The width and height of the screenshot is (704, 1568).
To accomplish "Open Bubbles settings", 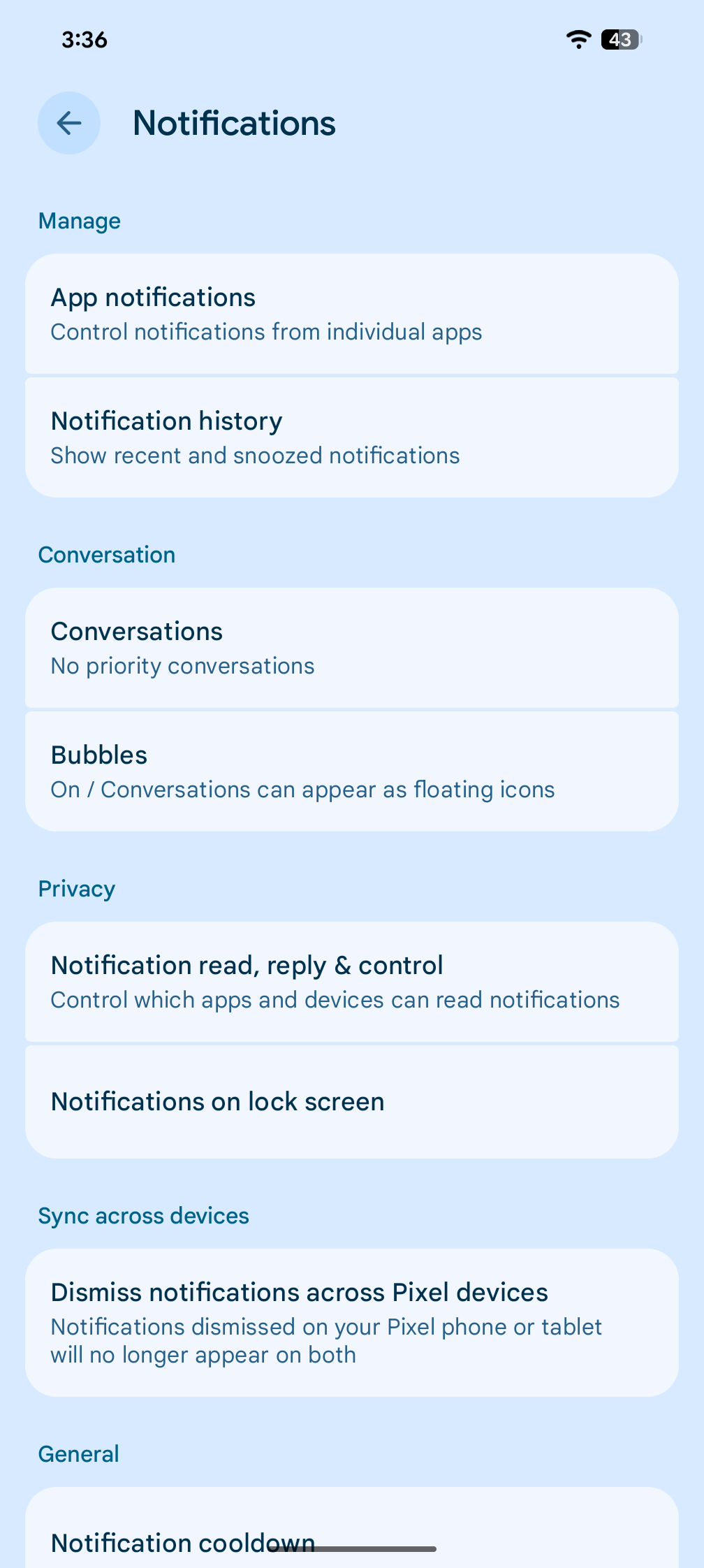I will pos(352,771).
